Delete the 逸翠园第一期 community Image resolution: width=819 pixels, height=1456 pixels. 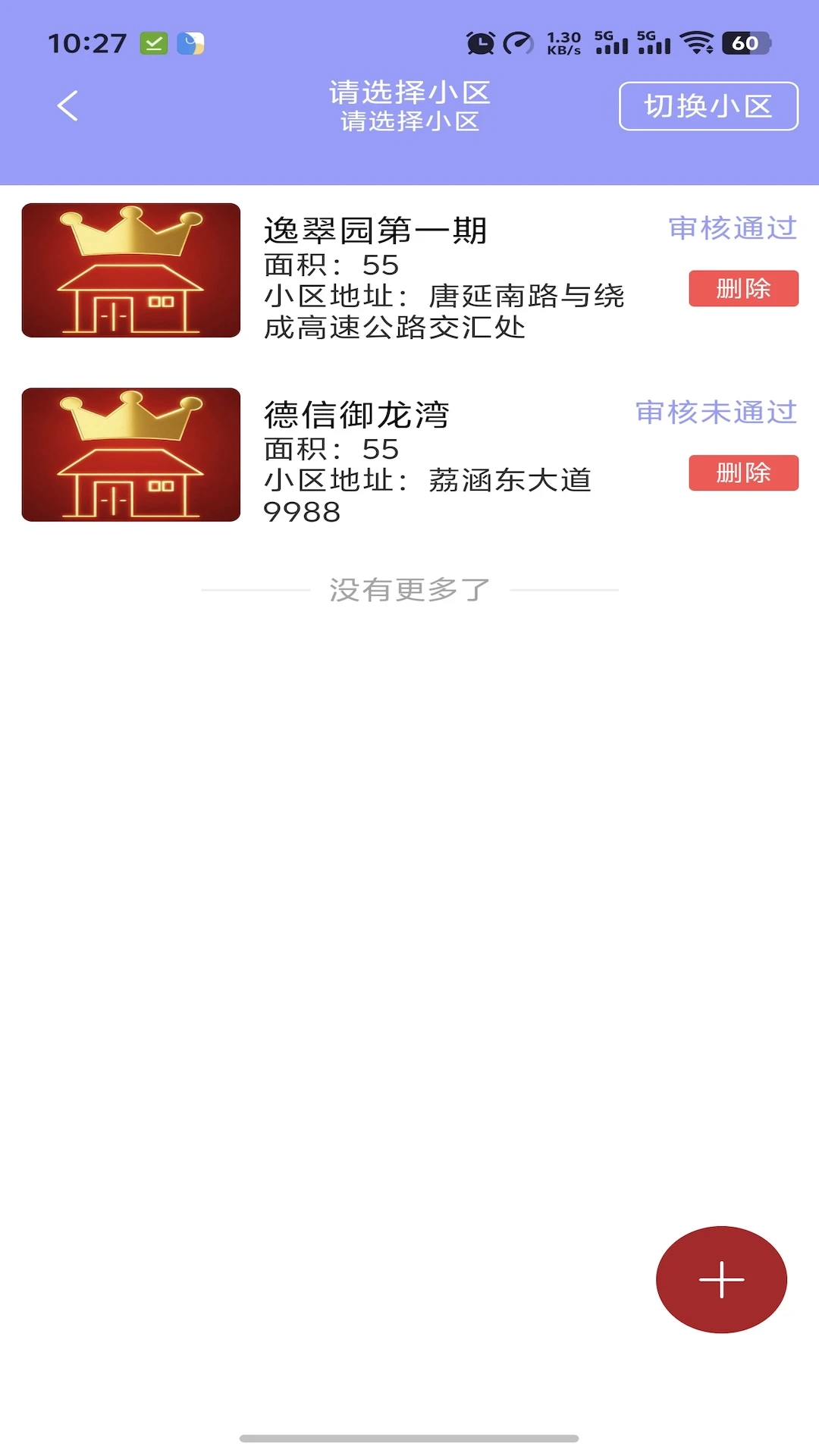pos(743,289)
